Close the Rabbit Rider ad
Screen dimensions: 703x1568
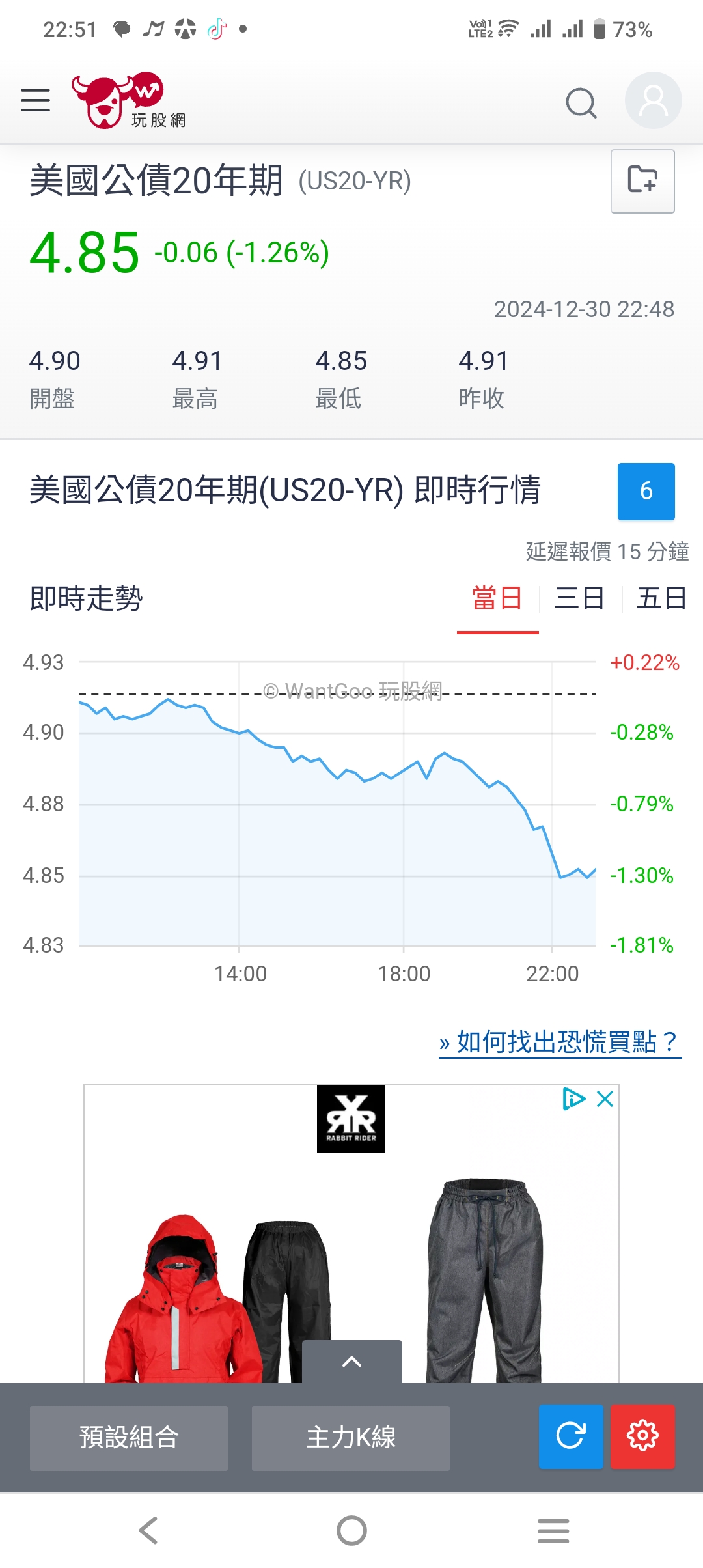[605, 1099]
